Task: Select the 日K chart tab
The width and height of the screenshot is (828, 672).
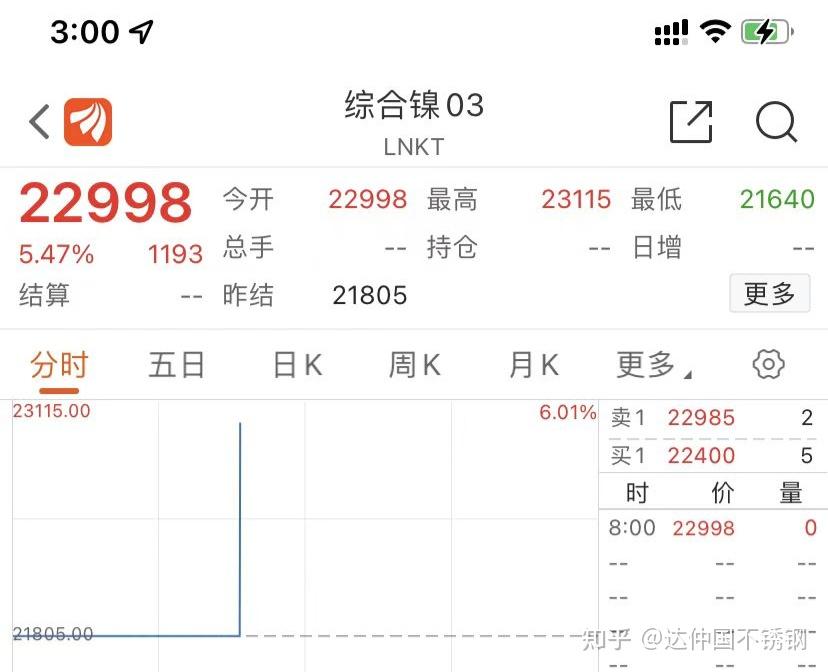Action: [x=297, y=365]
